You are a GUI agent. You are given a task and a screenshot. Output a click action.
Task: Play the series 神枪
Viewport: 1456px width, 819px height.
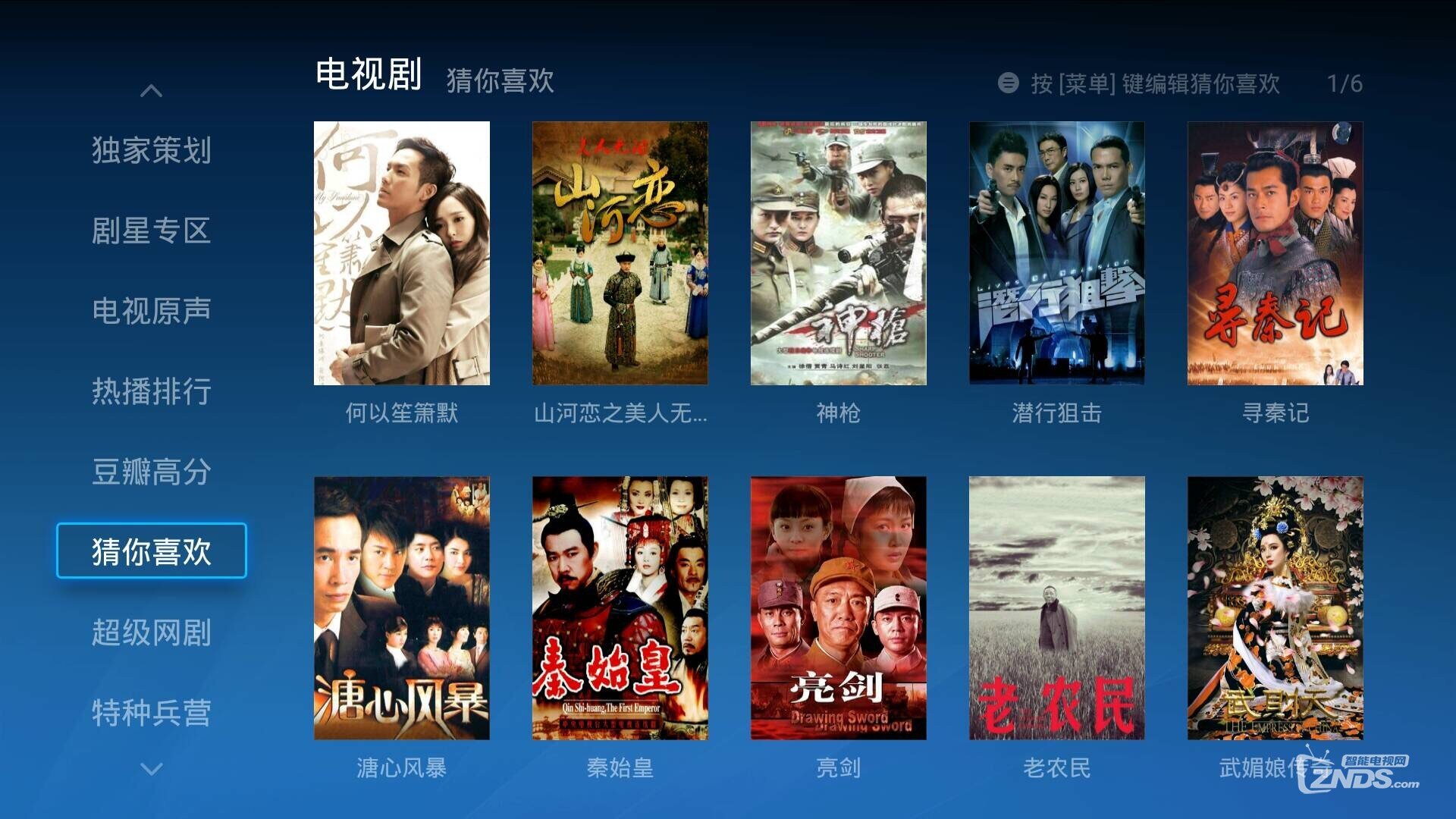[838, 253]
